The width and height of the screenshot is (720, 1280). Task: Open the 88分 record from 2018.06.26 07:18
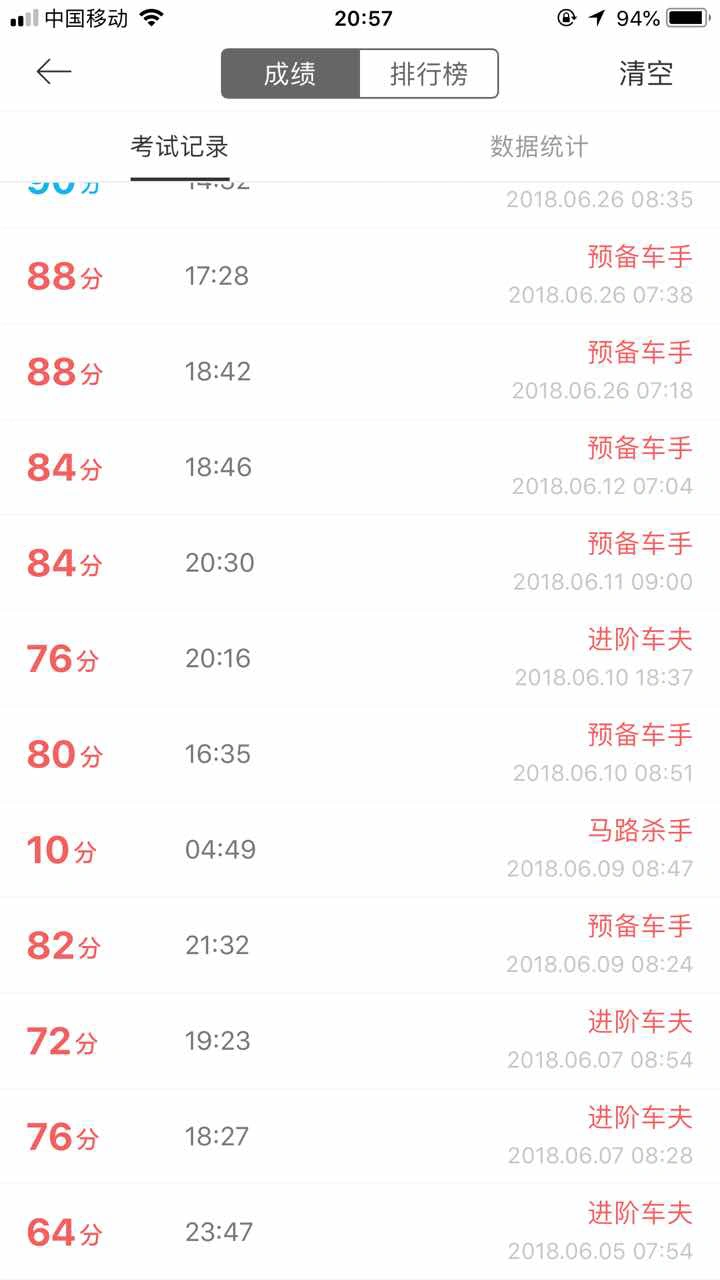(360, 372)
